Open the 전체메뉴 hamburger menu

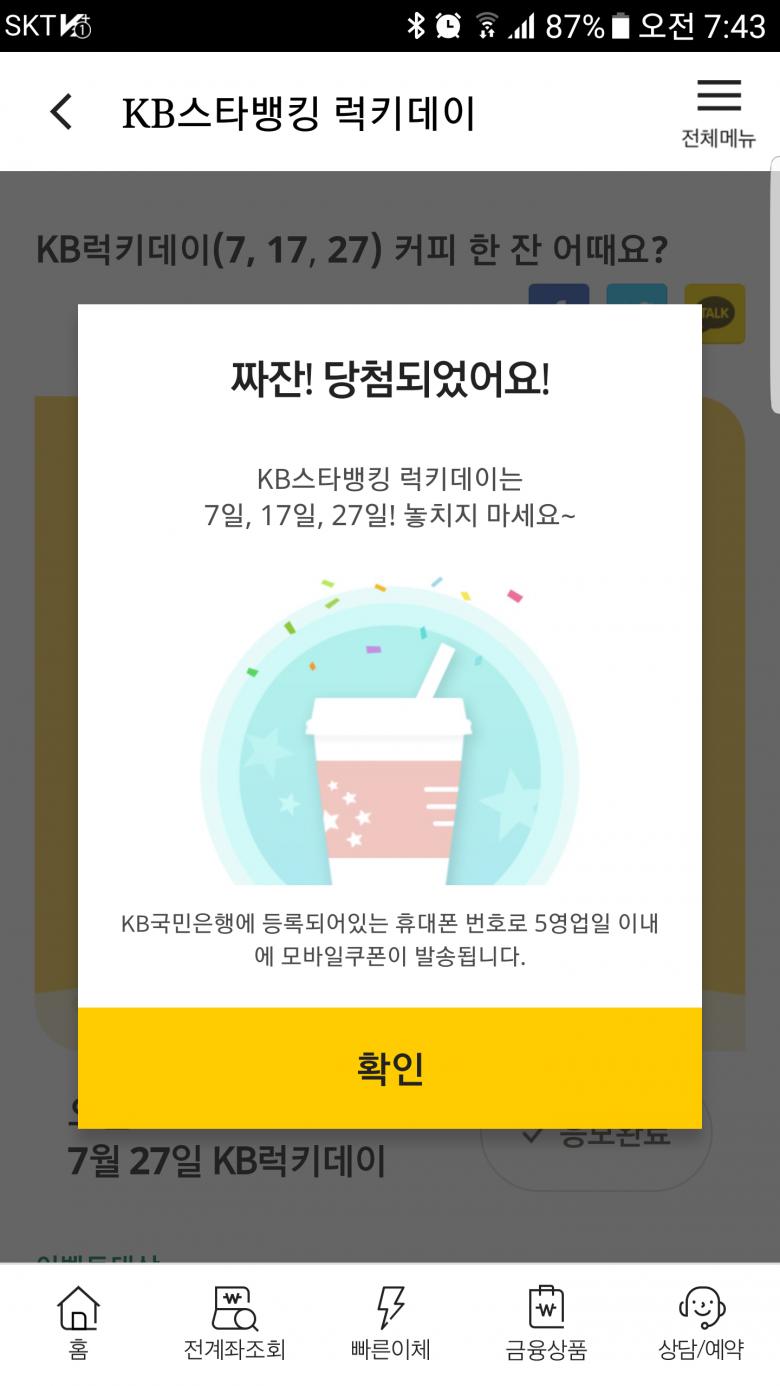pyautogui.click(x=718, y=112)
